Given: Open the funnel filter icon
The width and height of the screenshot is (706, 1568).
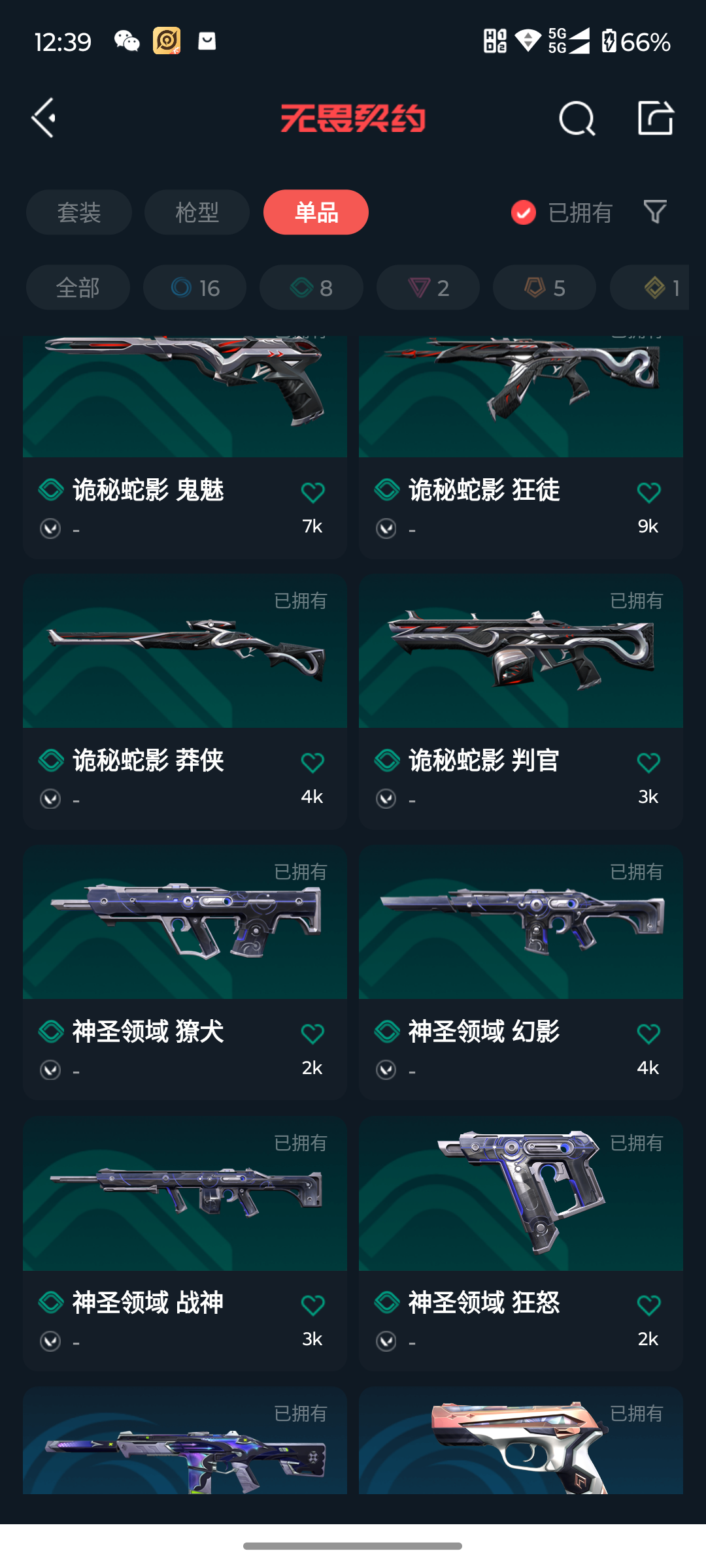Looking at the screenshot, I should (x=655, y=212).
